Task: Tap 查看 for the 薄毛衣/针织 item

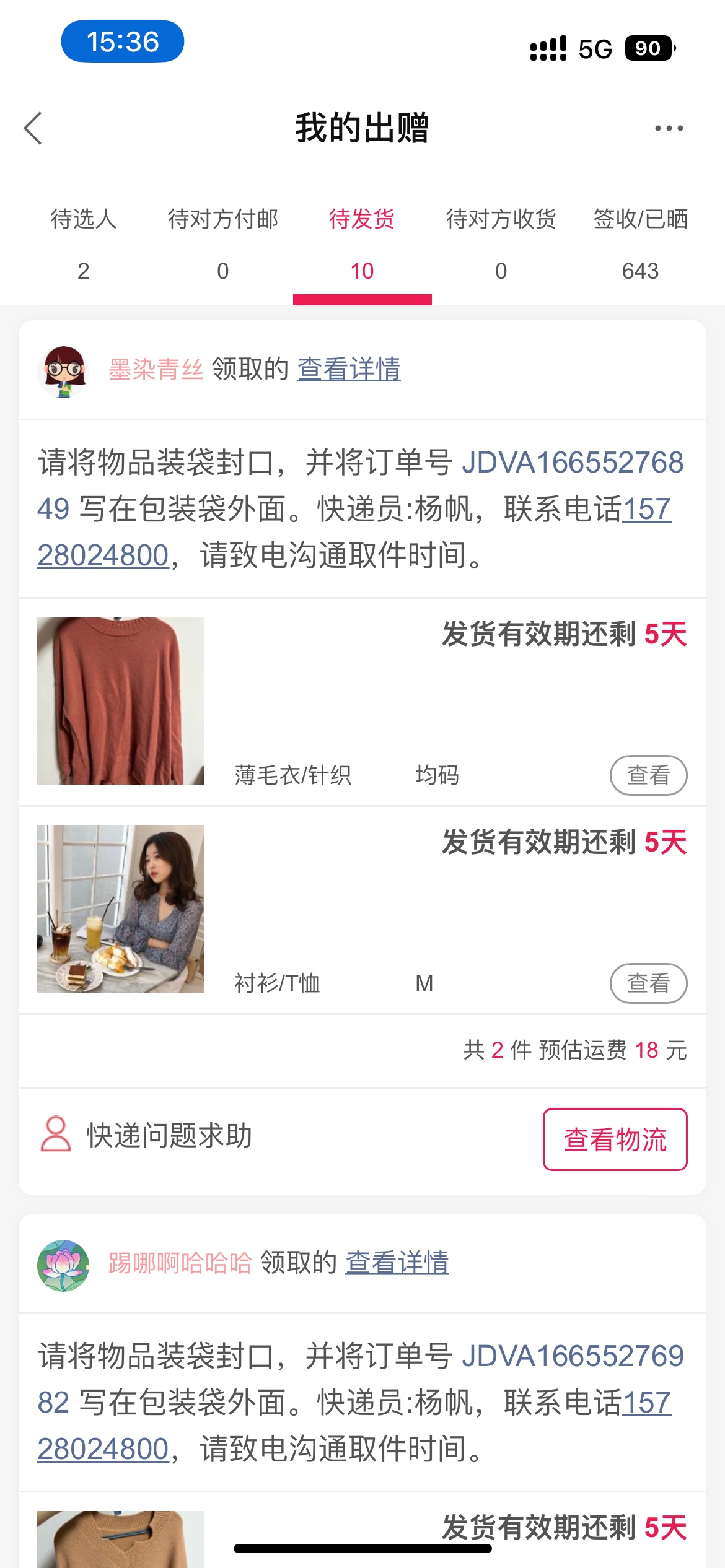Action: [648, 775]
